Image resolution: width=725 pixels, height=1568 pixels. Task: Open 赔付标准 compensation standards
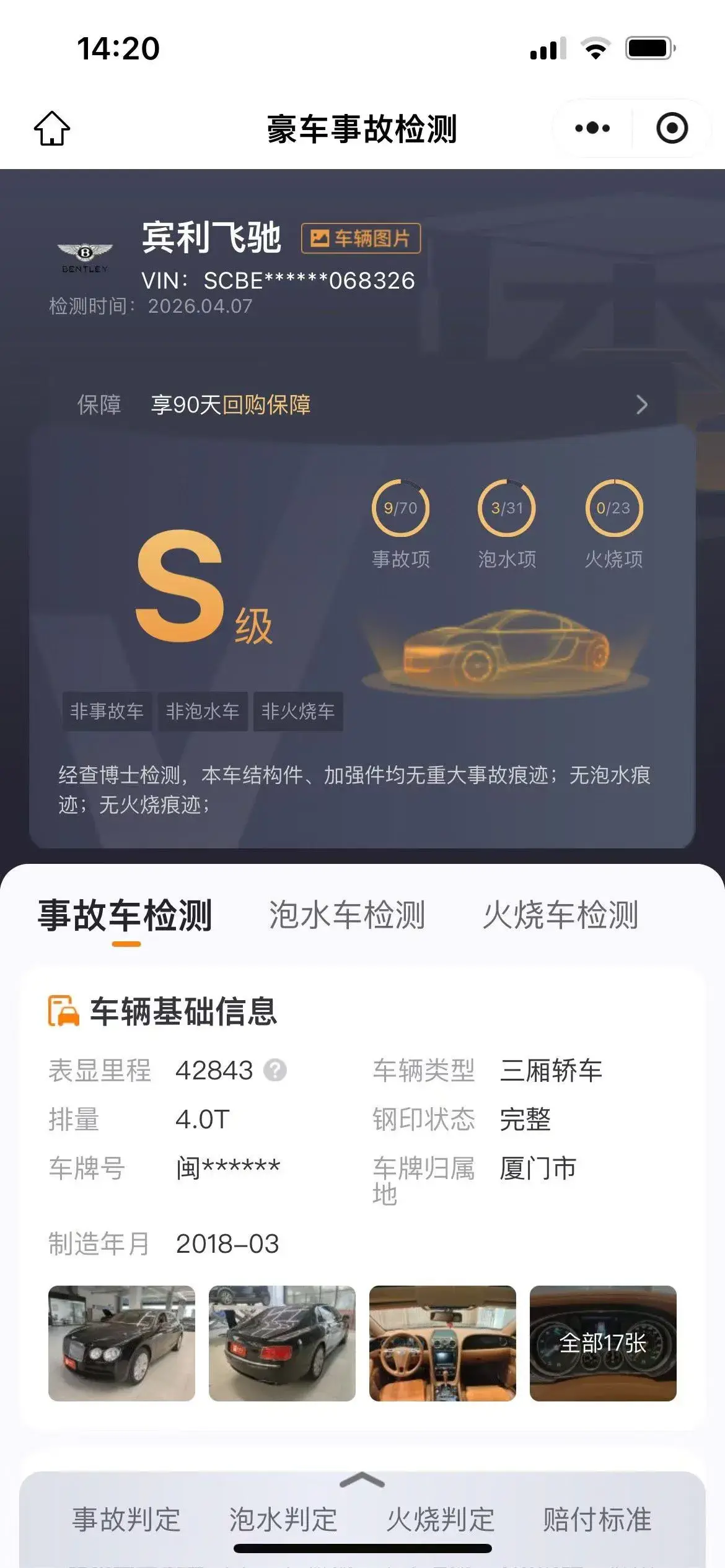[597, 1520]
